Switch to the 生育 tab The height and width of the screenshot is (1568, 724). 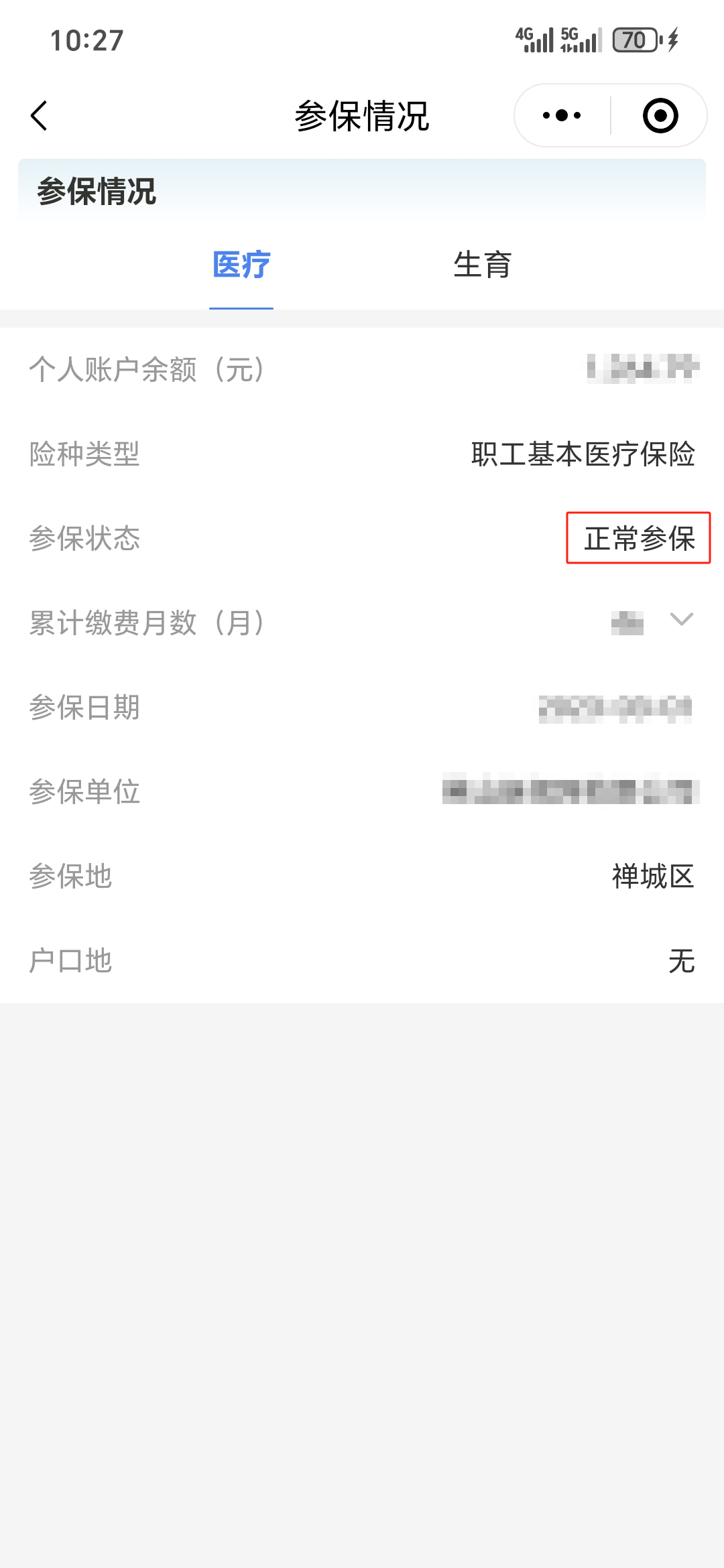483,265
